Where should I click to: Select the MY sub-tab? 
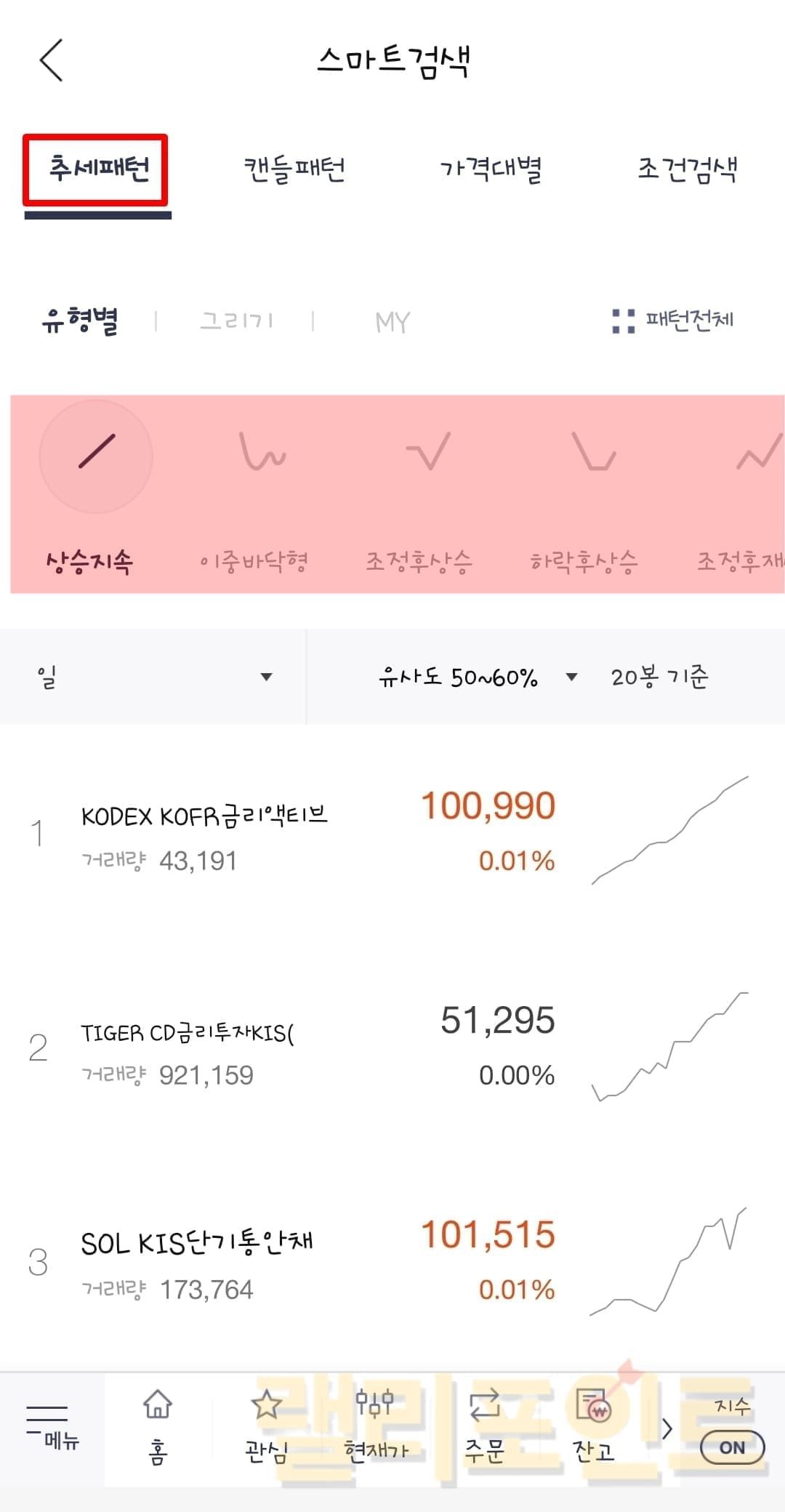pos(392,321)
